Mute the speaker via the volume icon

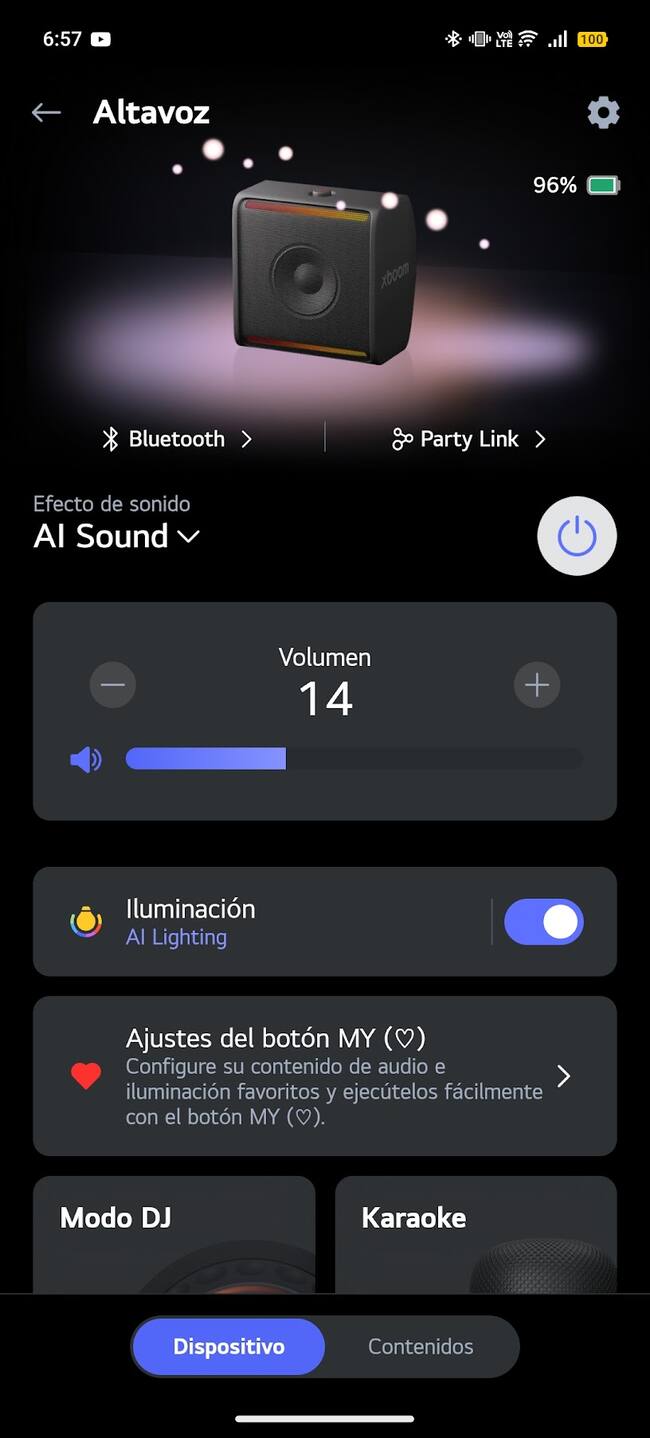click(x=86, y=760)
